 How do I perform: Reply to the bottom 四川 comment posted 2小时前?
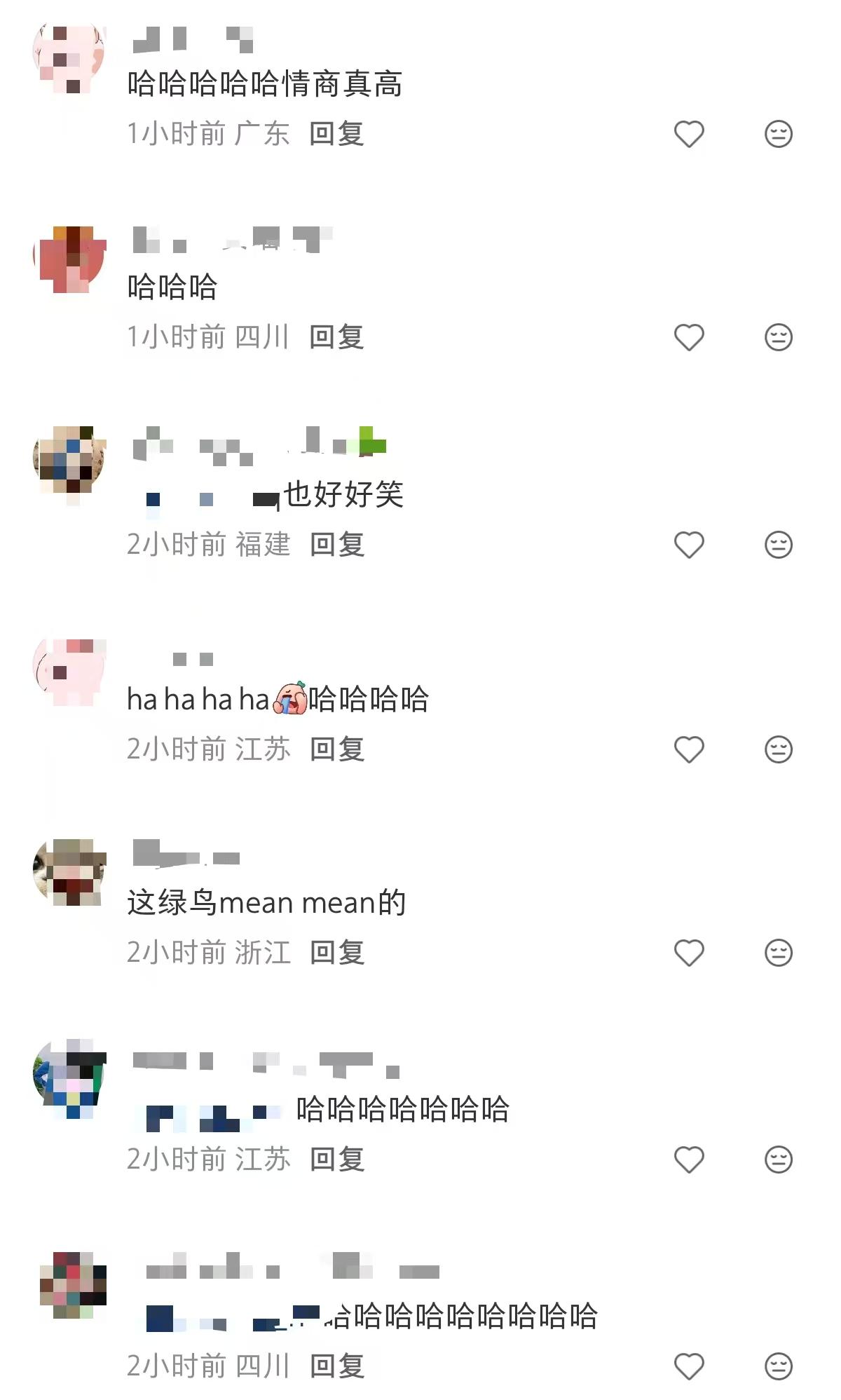(x=336, y=1366)
